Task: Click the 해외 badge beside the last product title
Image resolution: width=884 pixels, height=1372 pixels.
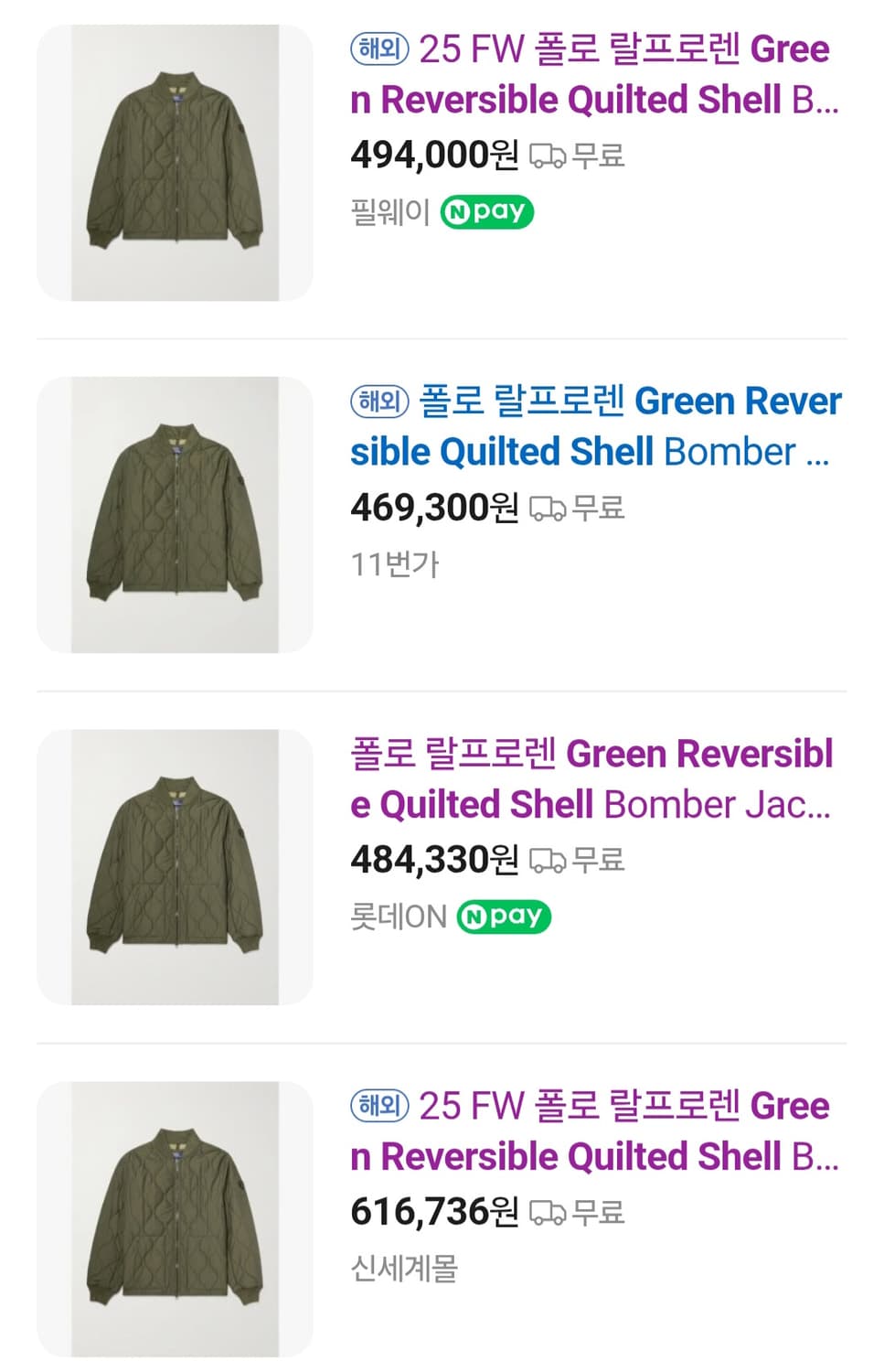Action: pyautogui.click(x=378, y=1107)
